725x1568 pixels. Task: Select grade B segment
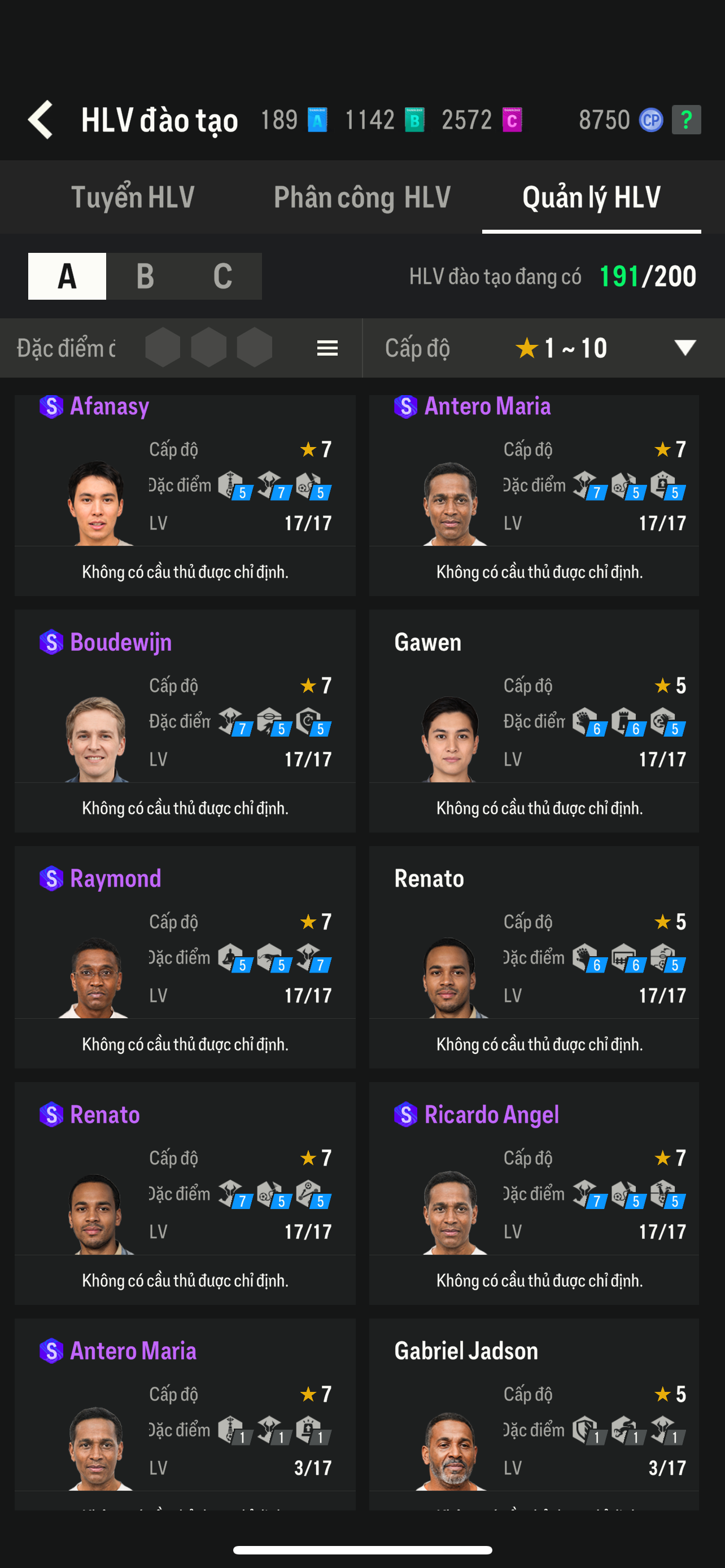(x=145, y=277)
